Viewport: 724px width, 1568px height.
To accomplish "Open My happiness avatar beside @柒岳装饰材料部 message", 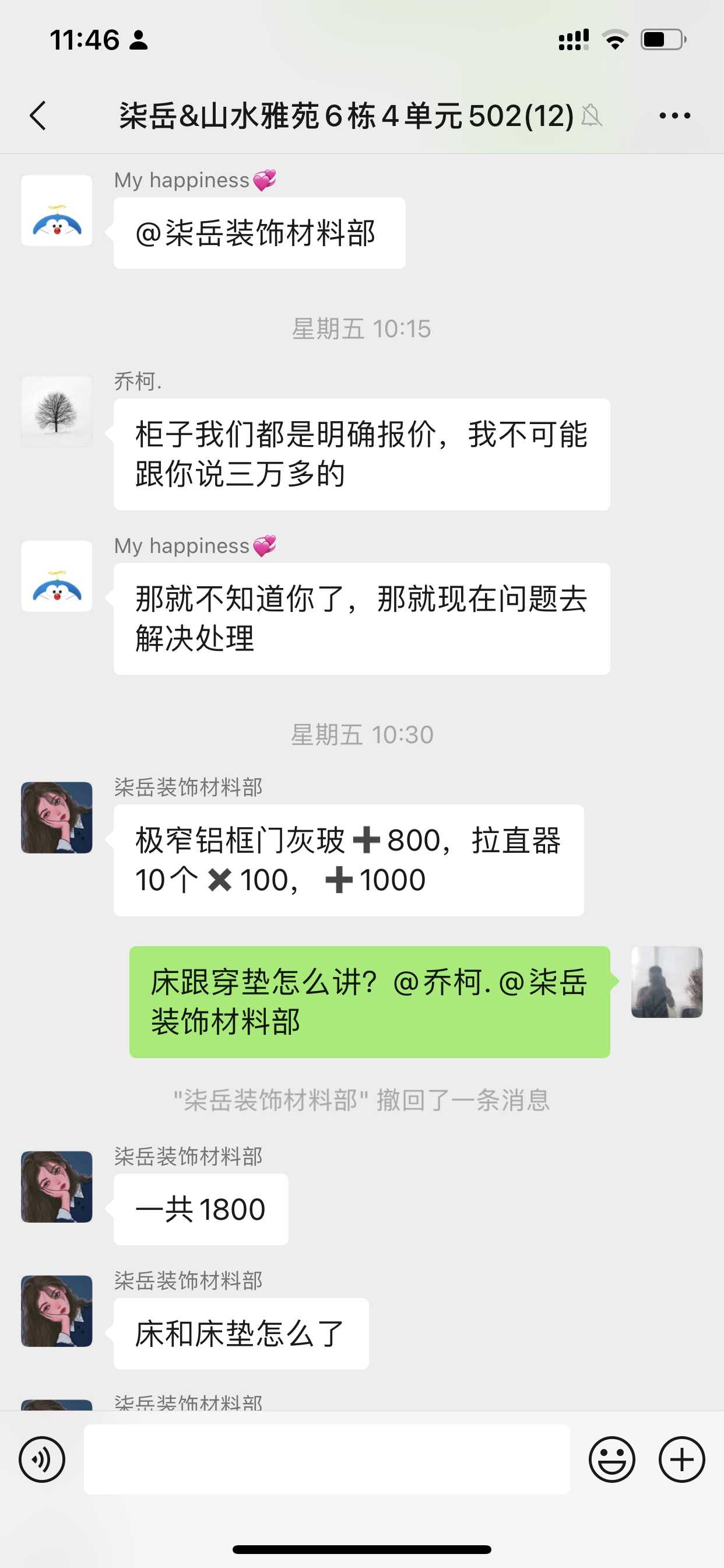I will click(57, 211).
